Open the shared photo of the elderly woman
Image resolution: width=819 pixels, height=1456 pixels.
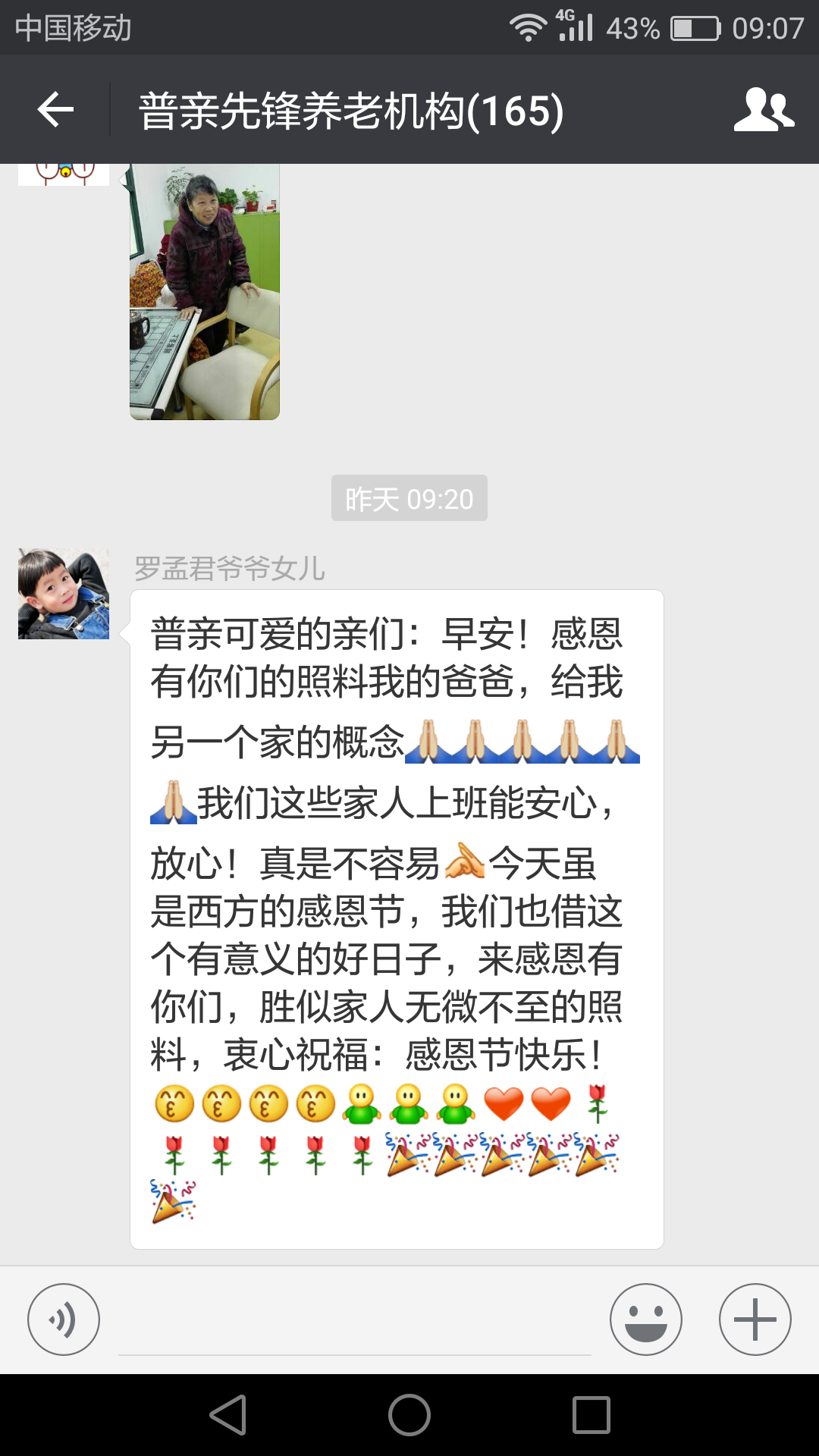(205, 292)
